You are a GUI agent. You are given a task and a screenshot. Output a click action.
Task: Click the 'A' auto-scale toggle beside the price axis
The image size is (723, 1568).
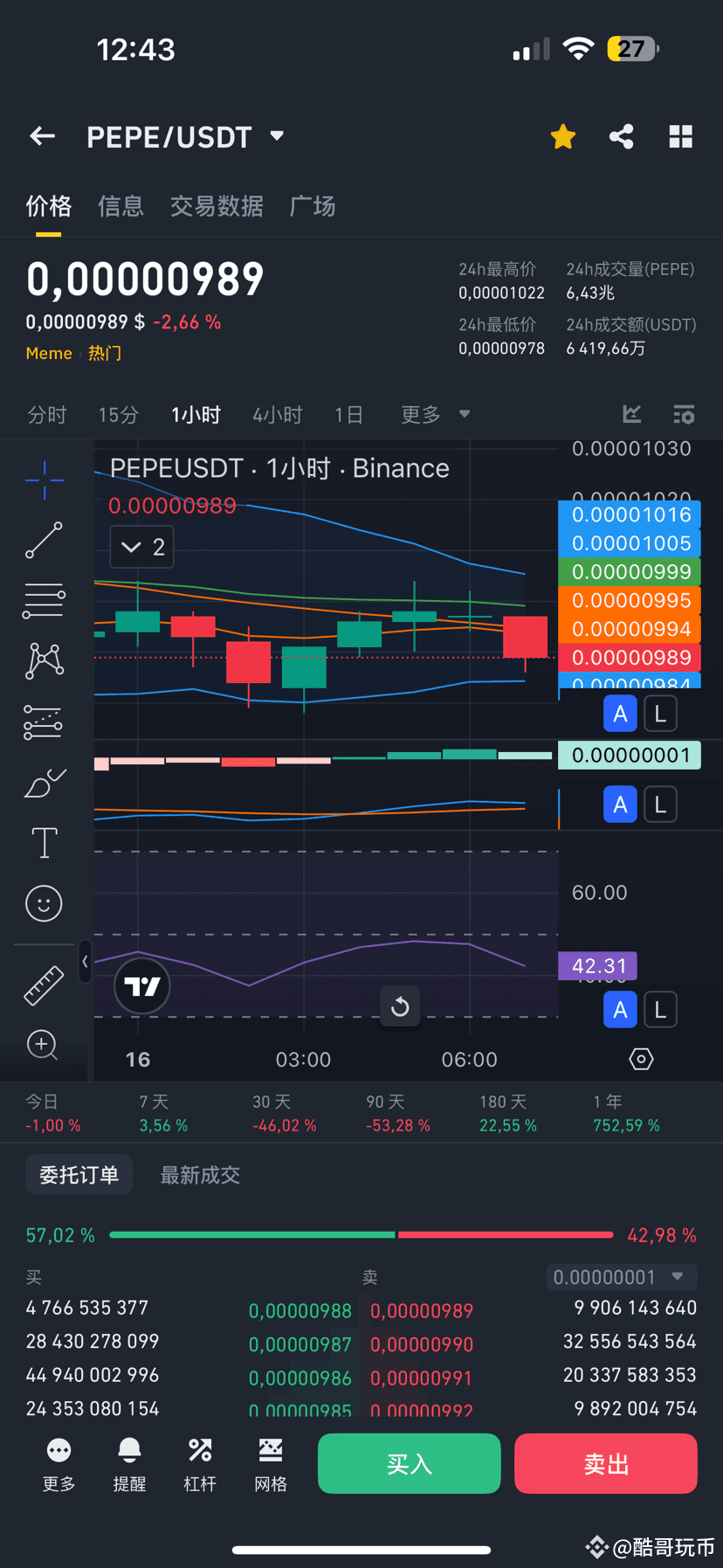620,713
